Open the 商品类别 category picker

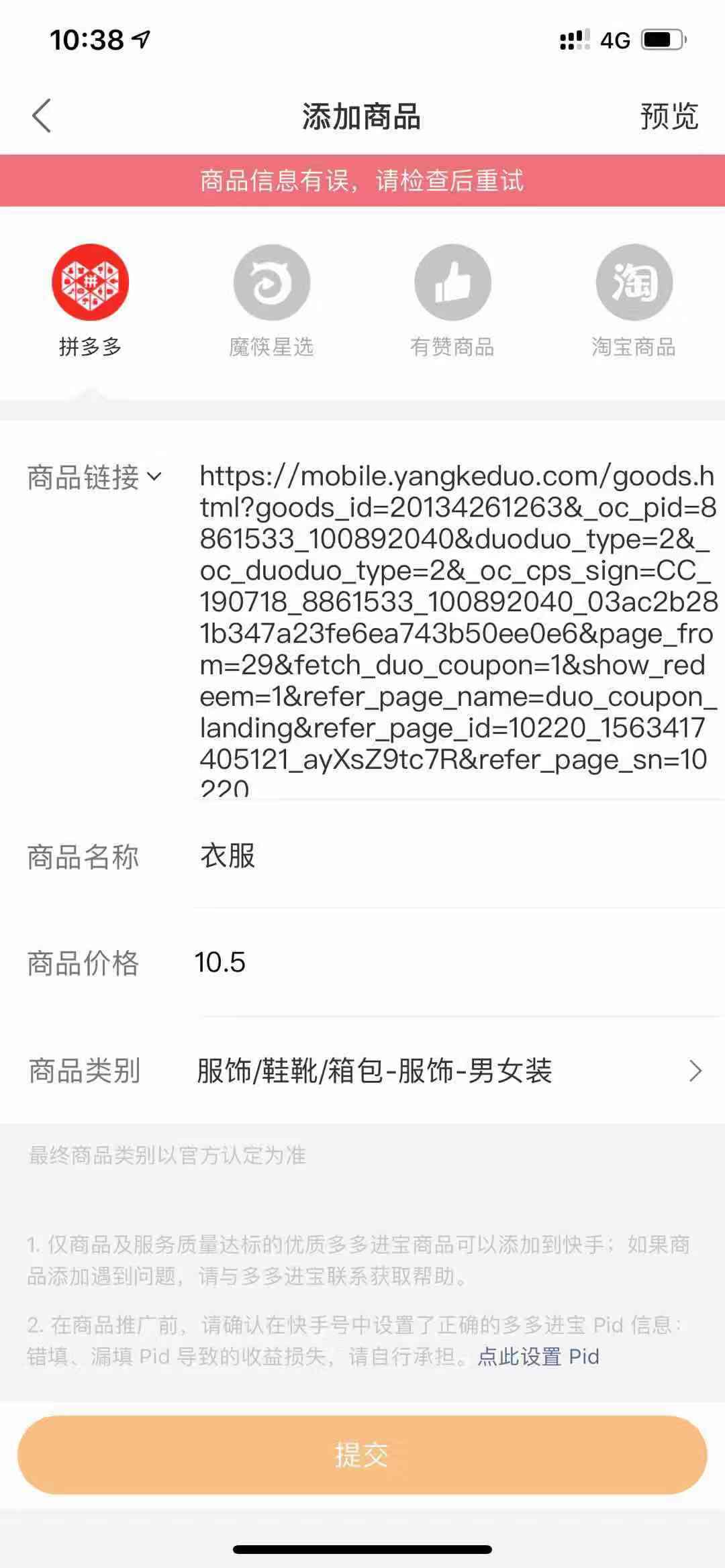362,1070
